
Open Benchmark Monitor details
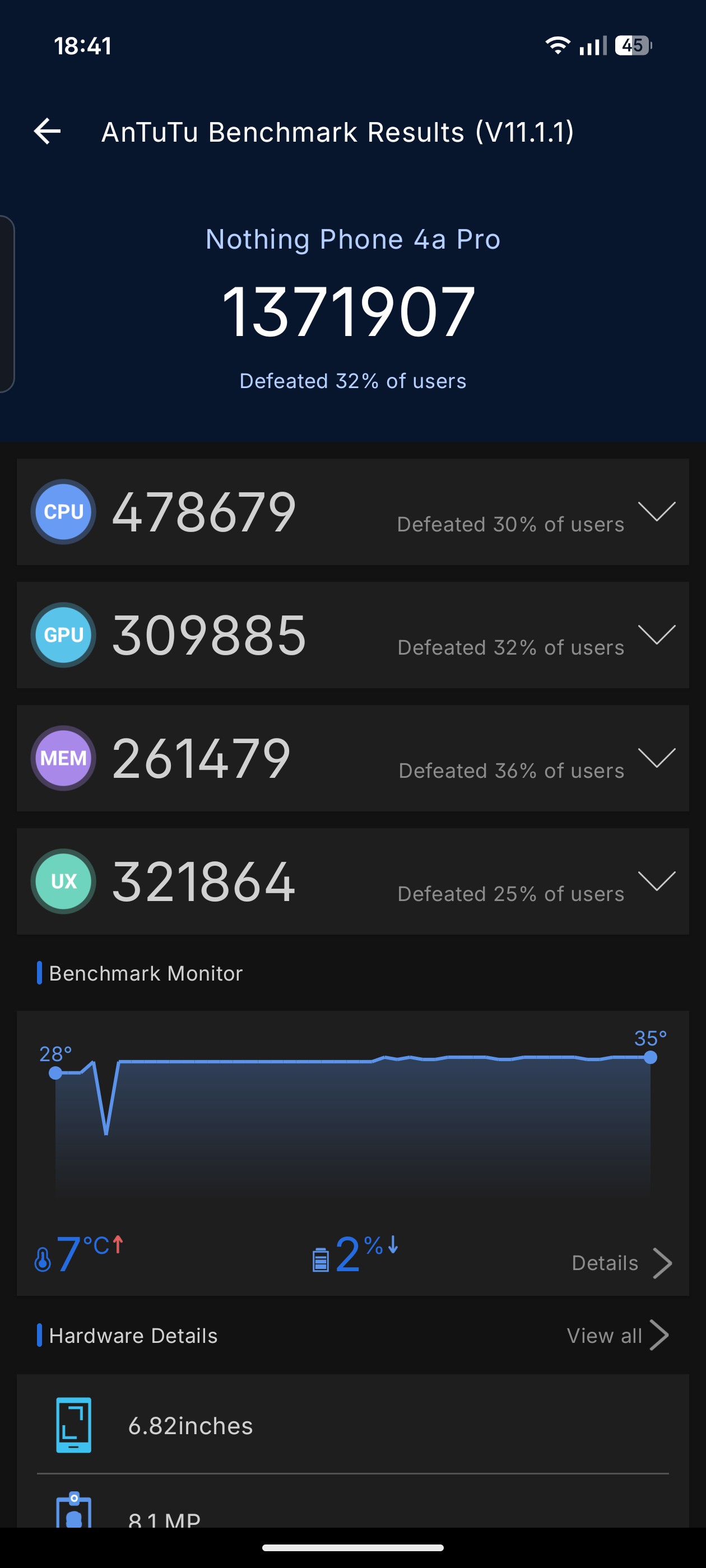[621, 1263]
